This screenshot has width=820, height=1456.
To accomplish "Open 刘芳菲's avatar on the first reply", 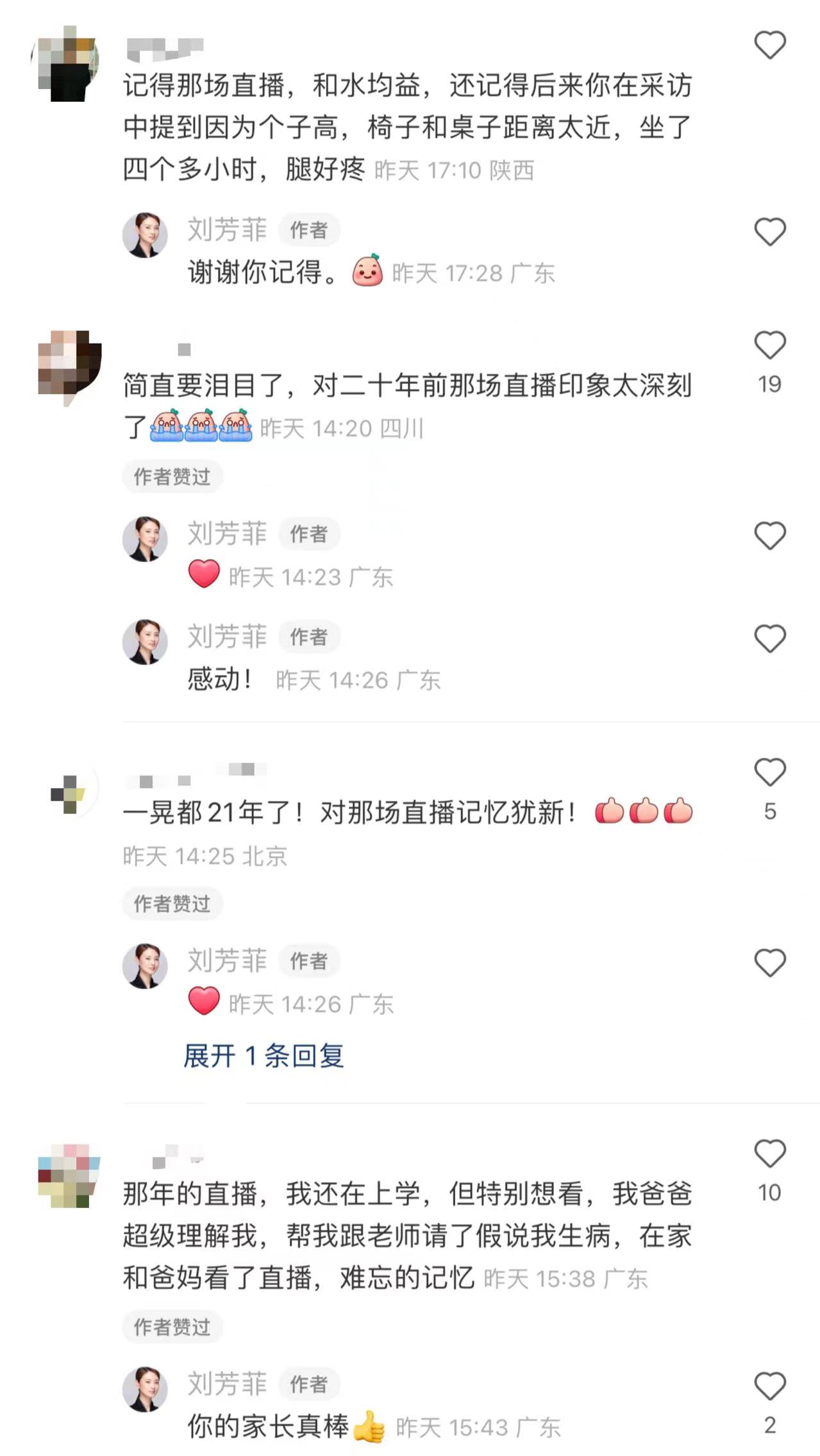I will tap(146, 233).
